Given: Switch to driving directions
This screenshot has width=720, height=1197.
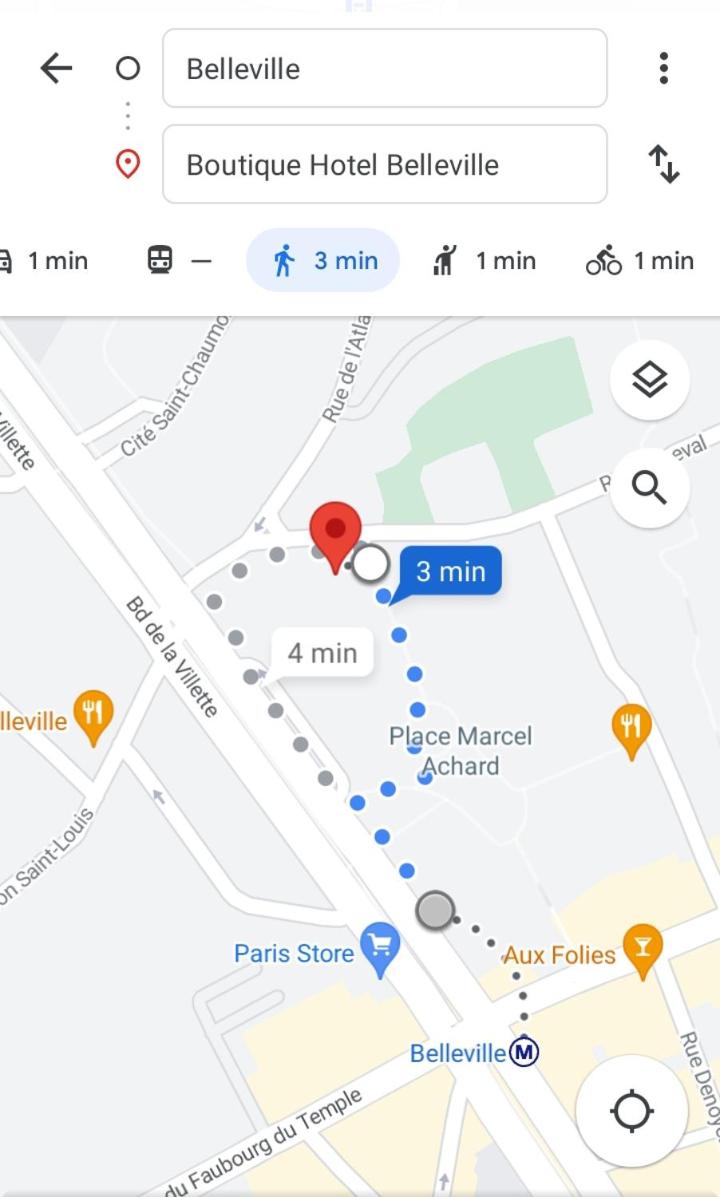Looking at the screenshot, I should point(44,261).
